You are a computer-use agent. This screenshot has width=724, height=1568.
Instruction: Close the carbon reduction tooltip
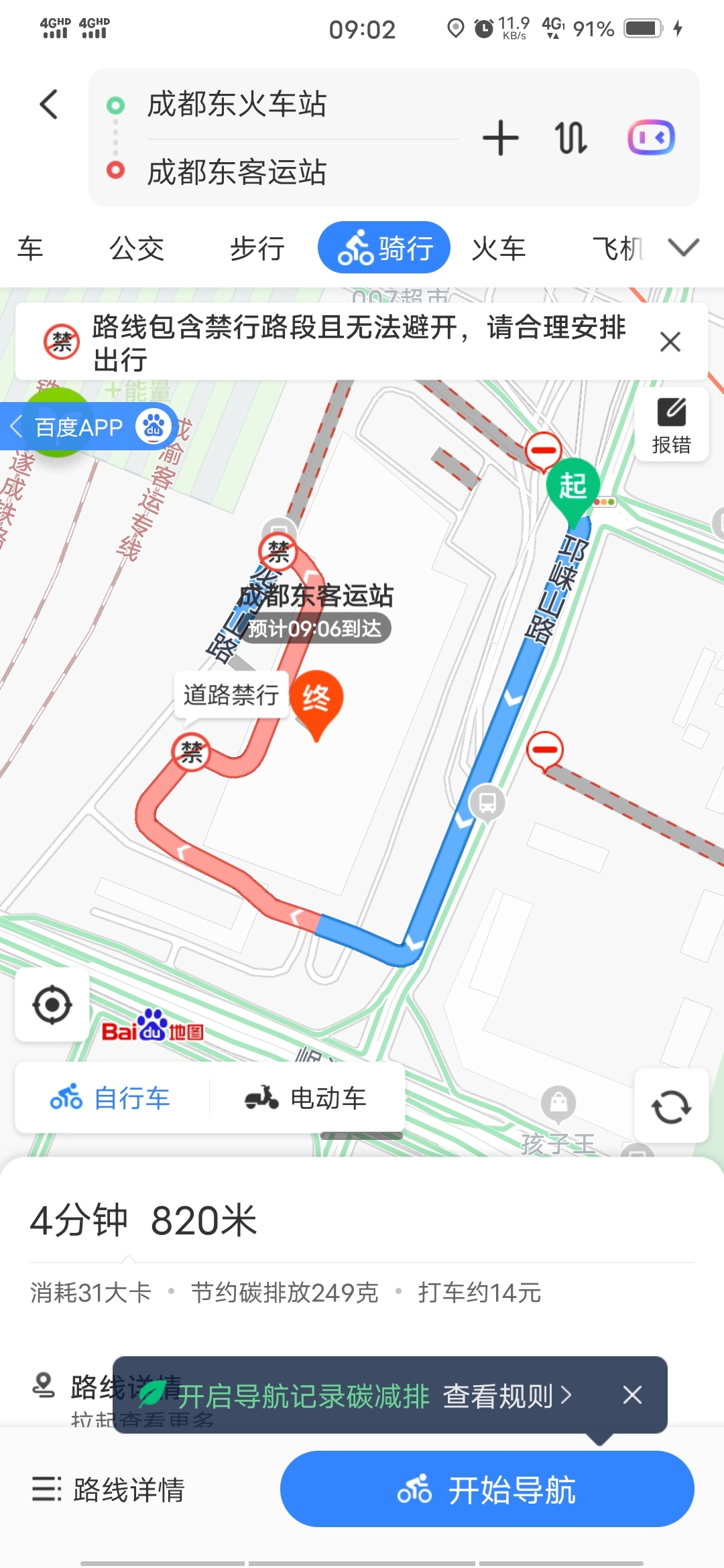pyautogui.click(x=632, y=1395)
